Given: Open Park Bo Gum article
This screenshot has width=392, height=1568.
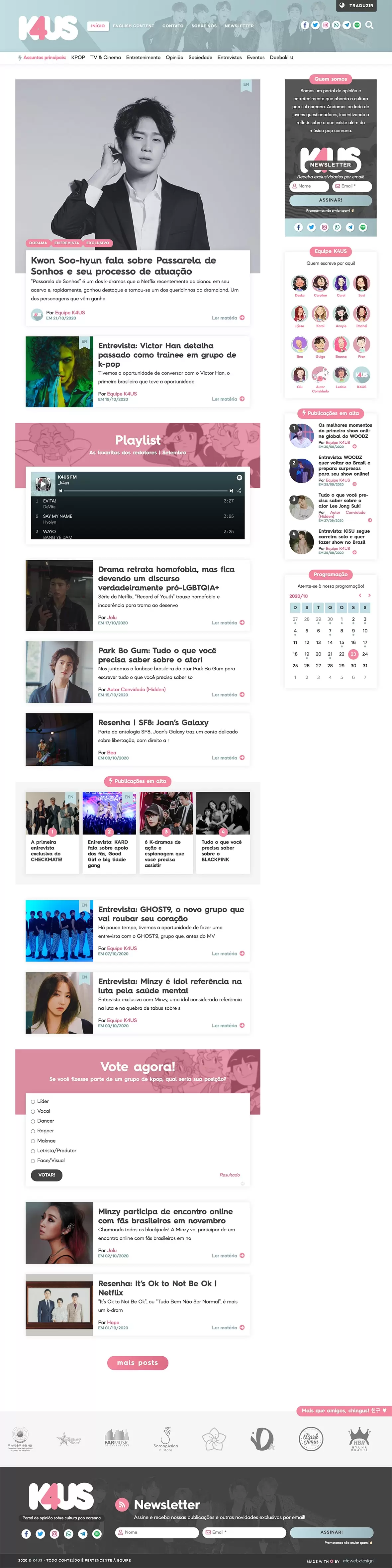Looking at the screenshot, I should [157, 655].
